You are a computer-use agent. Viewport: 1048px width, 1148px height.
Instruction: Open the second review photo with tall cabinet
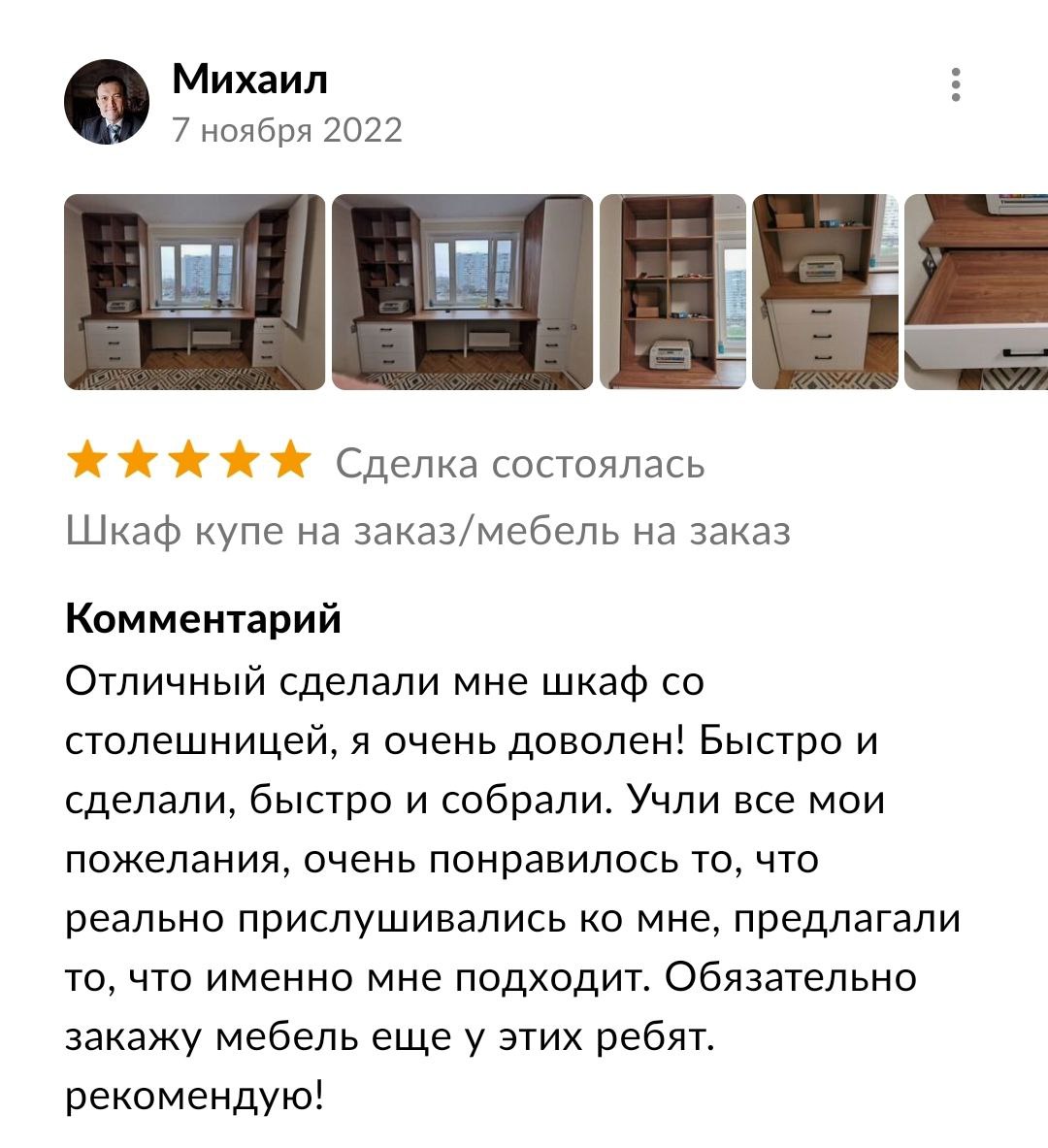pyautogui.click(x=462, y=291)
